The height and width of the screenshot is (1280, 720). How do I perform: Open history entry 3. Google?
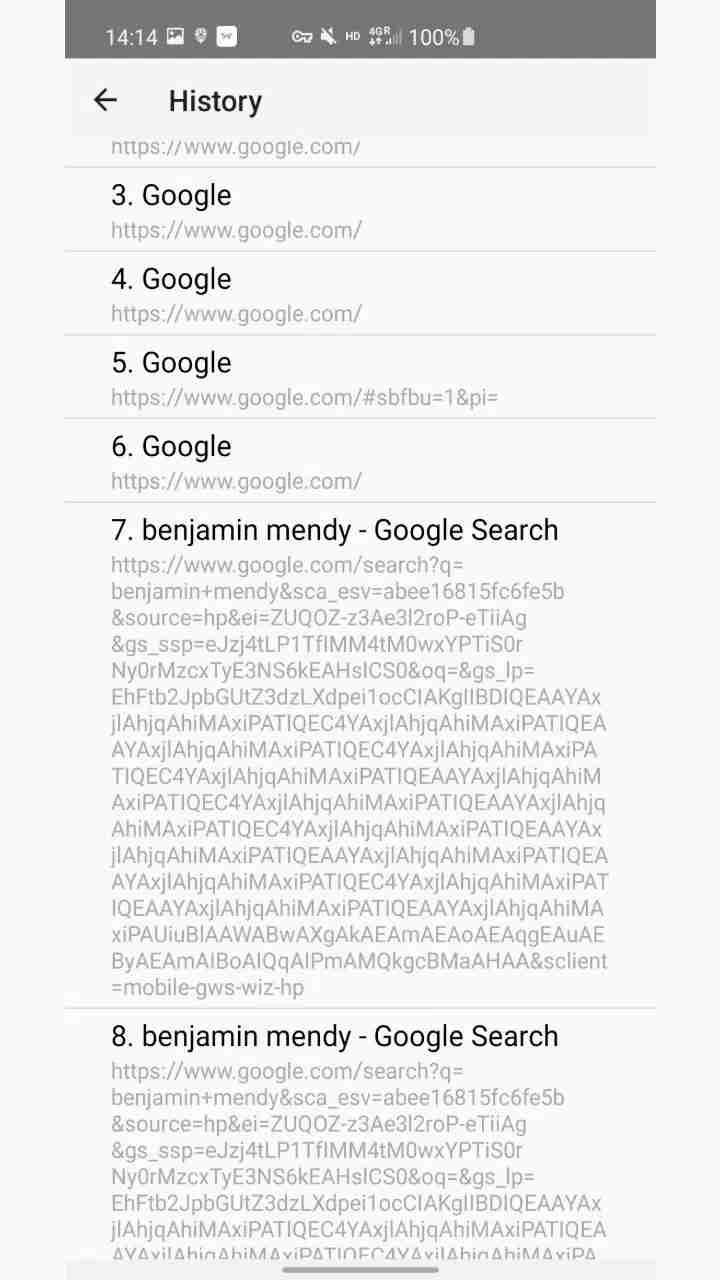[360, 210]
